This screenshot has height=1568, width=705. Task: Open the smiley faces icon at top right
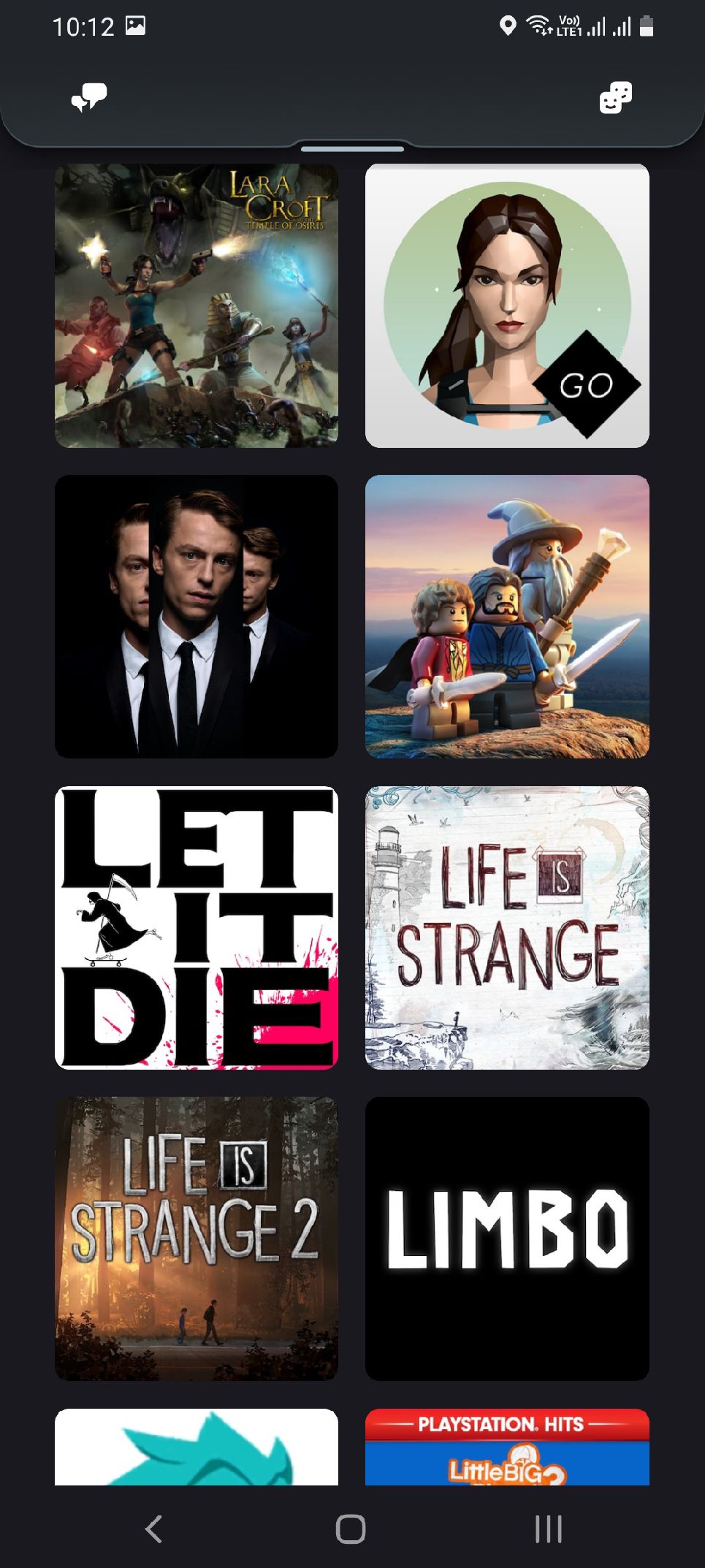pyautogui.click(x=615, y=98)
